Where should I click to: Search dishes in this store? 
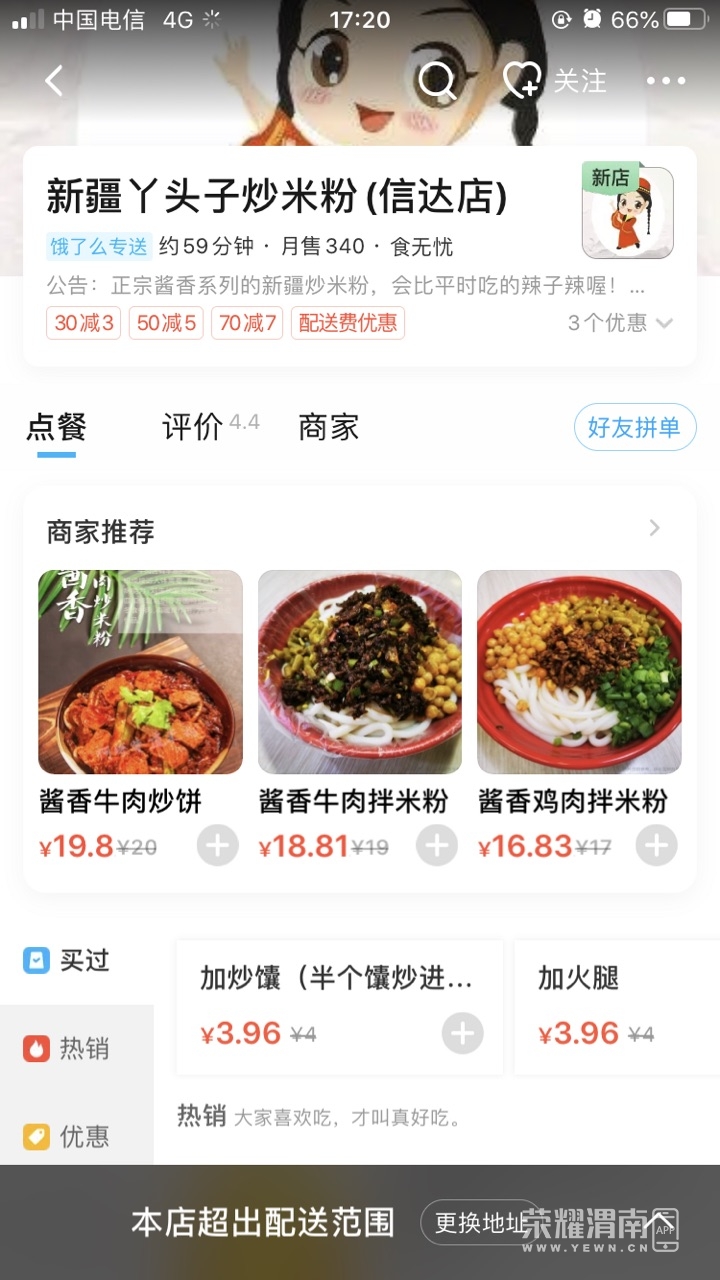coord(437,81)
